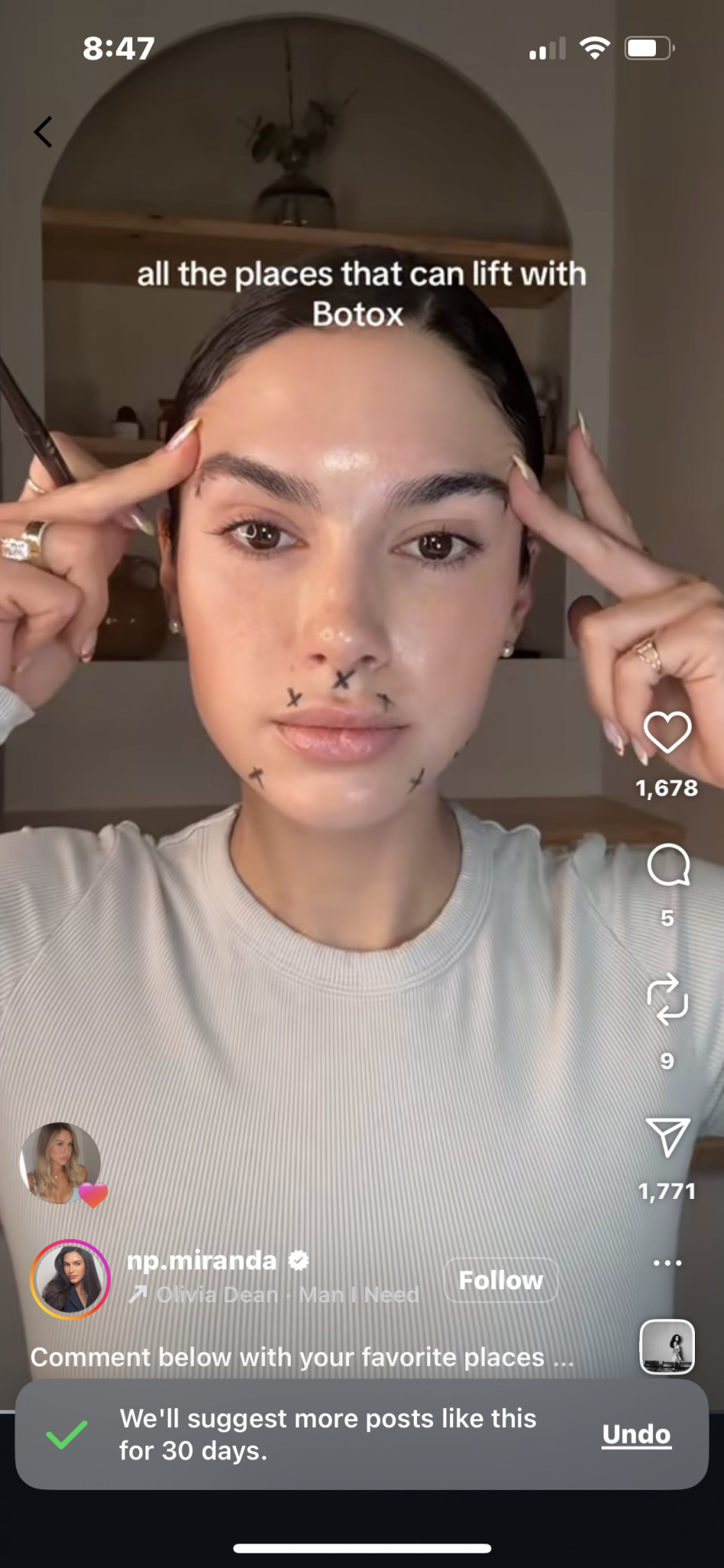Open np.miranda's profile picture
The height and width of the screenshot is (1568, 724).
(x=70, y=1279)
